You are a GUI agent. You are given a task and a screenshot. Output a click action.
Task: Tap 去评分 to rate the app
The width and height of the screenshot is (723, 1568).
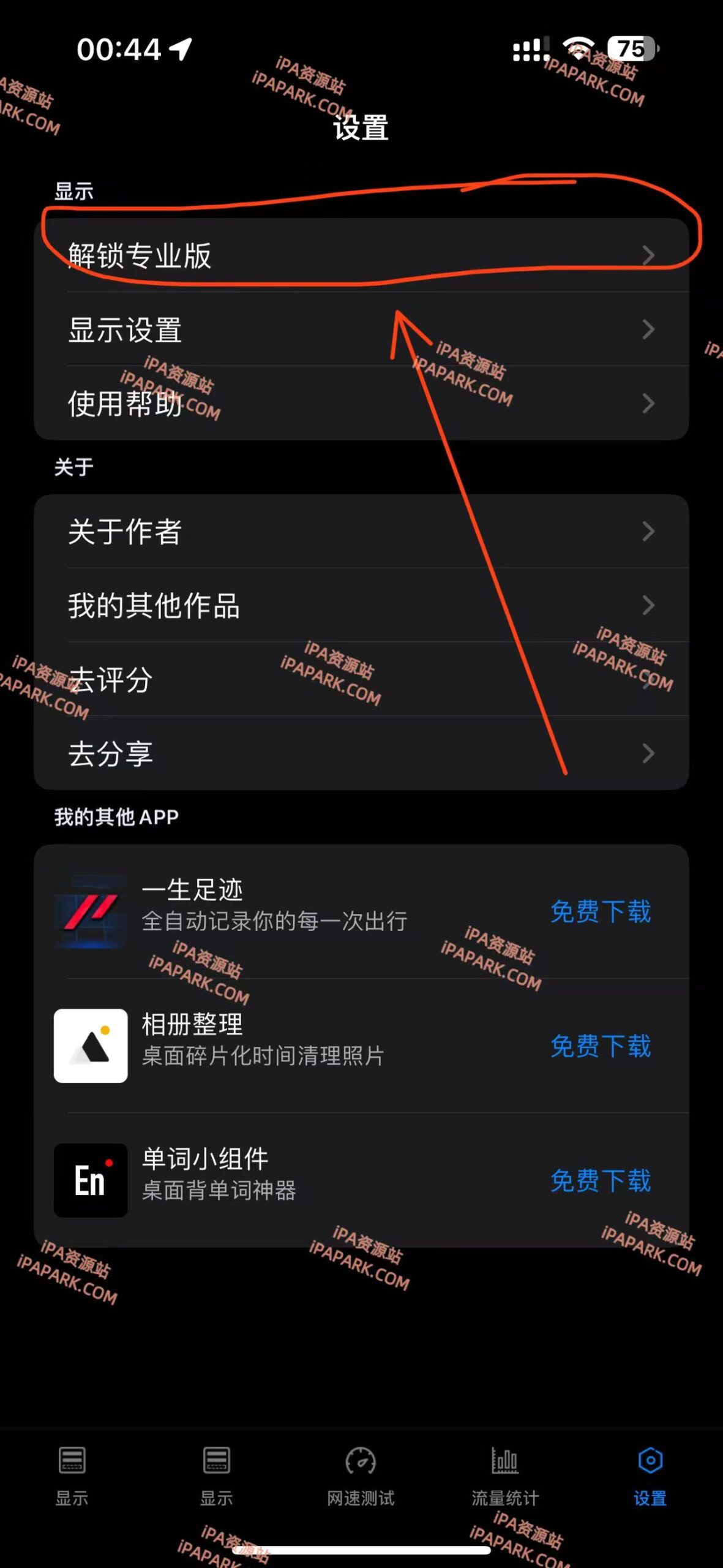click(x=361, y=680)
